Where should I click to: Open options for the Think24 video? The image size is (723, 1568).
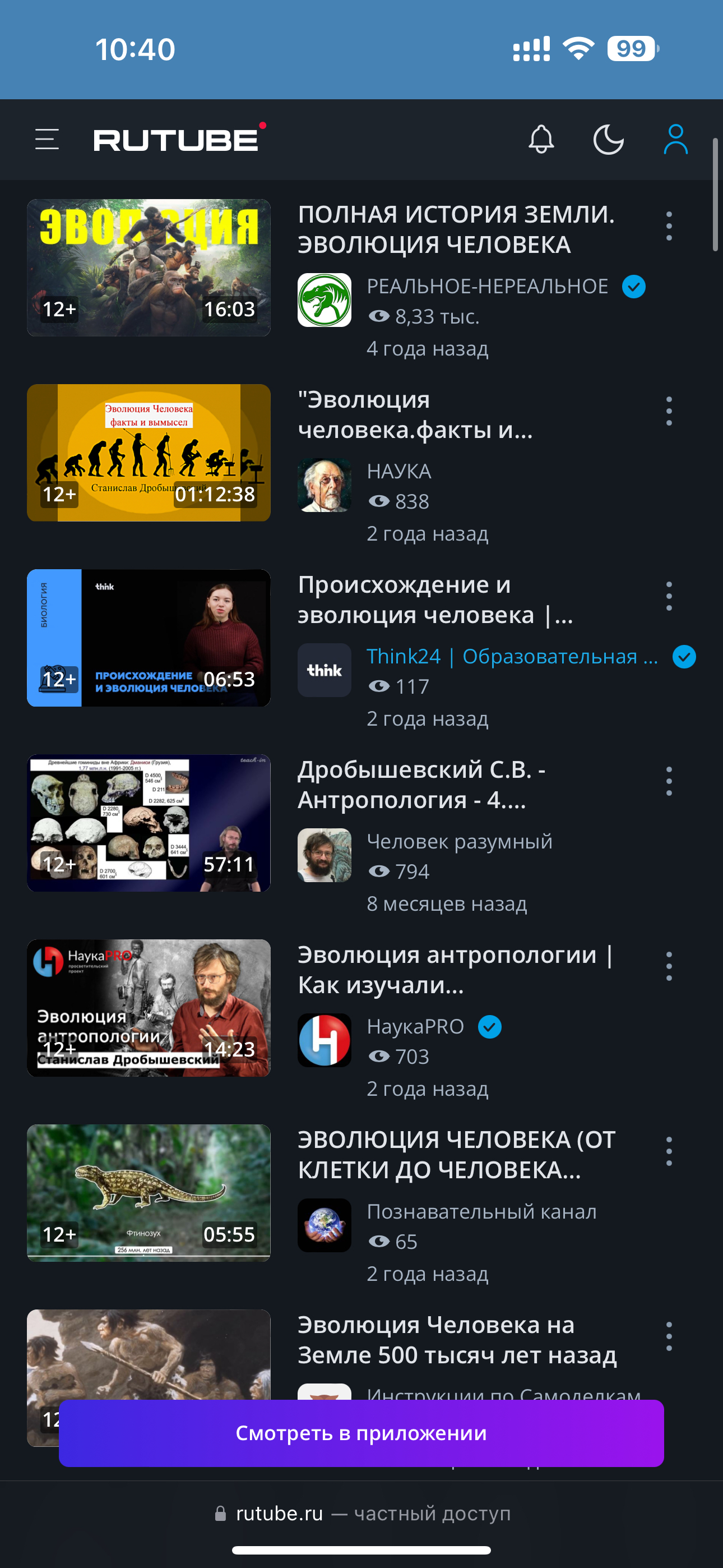pyautogui.click(x=669, y=596)
